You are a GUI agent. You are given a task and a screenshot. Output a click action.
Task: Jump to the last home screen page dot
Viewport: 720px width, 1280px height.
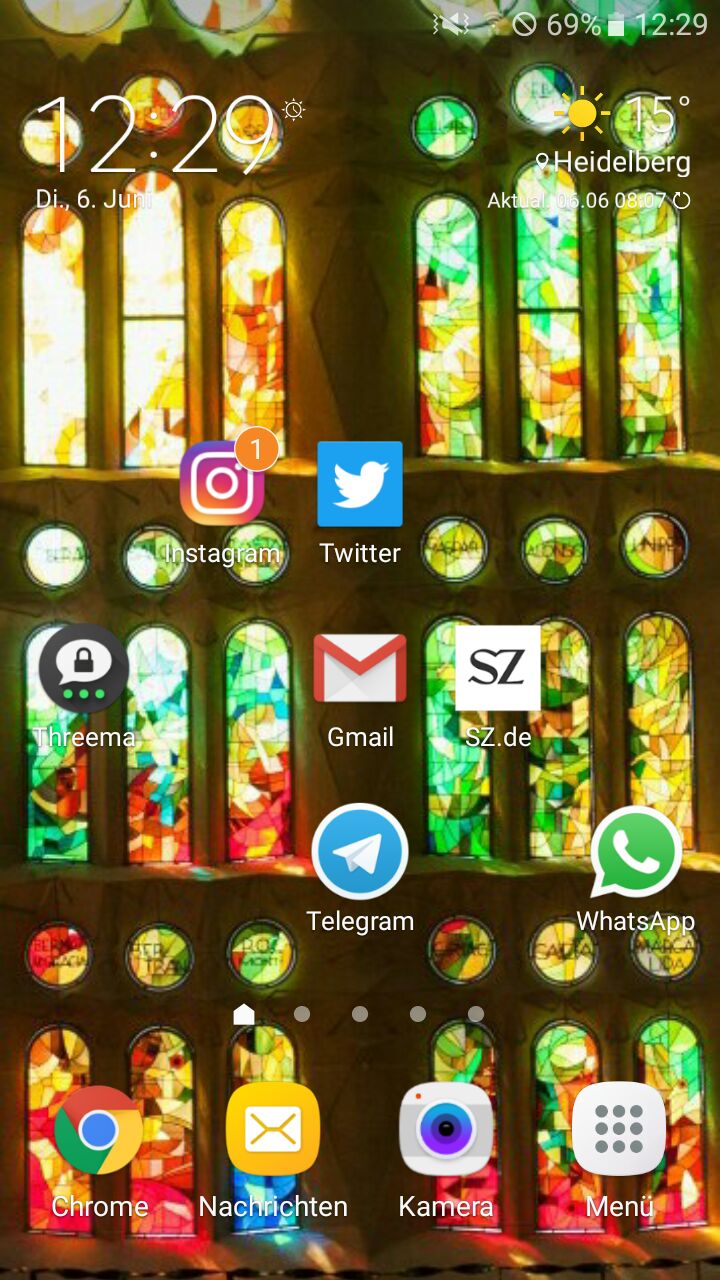coord(476,1014)
